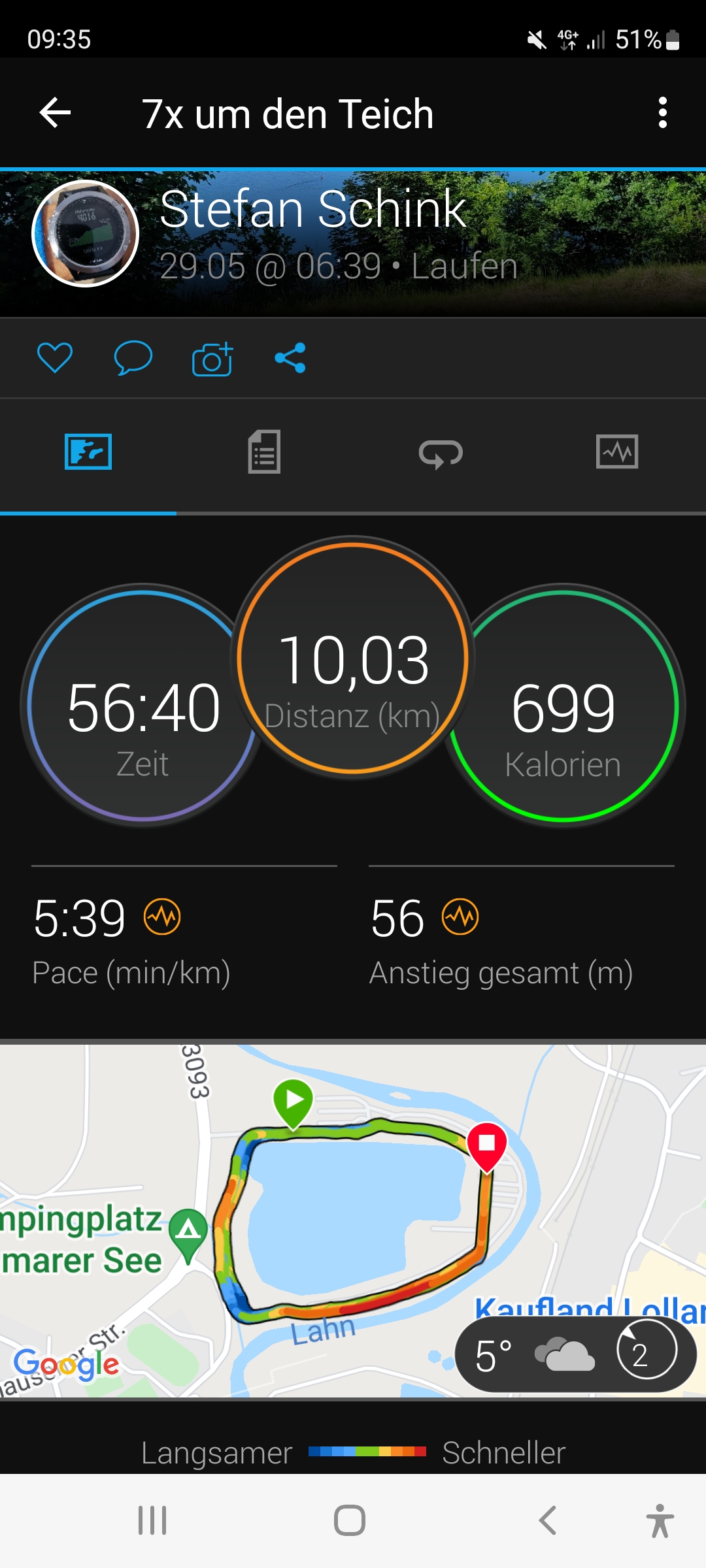706x1568 pixels.
Task: Tap the 5° weather widget on map
Action: tap(575, 1354)
